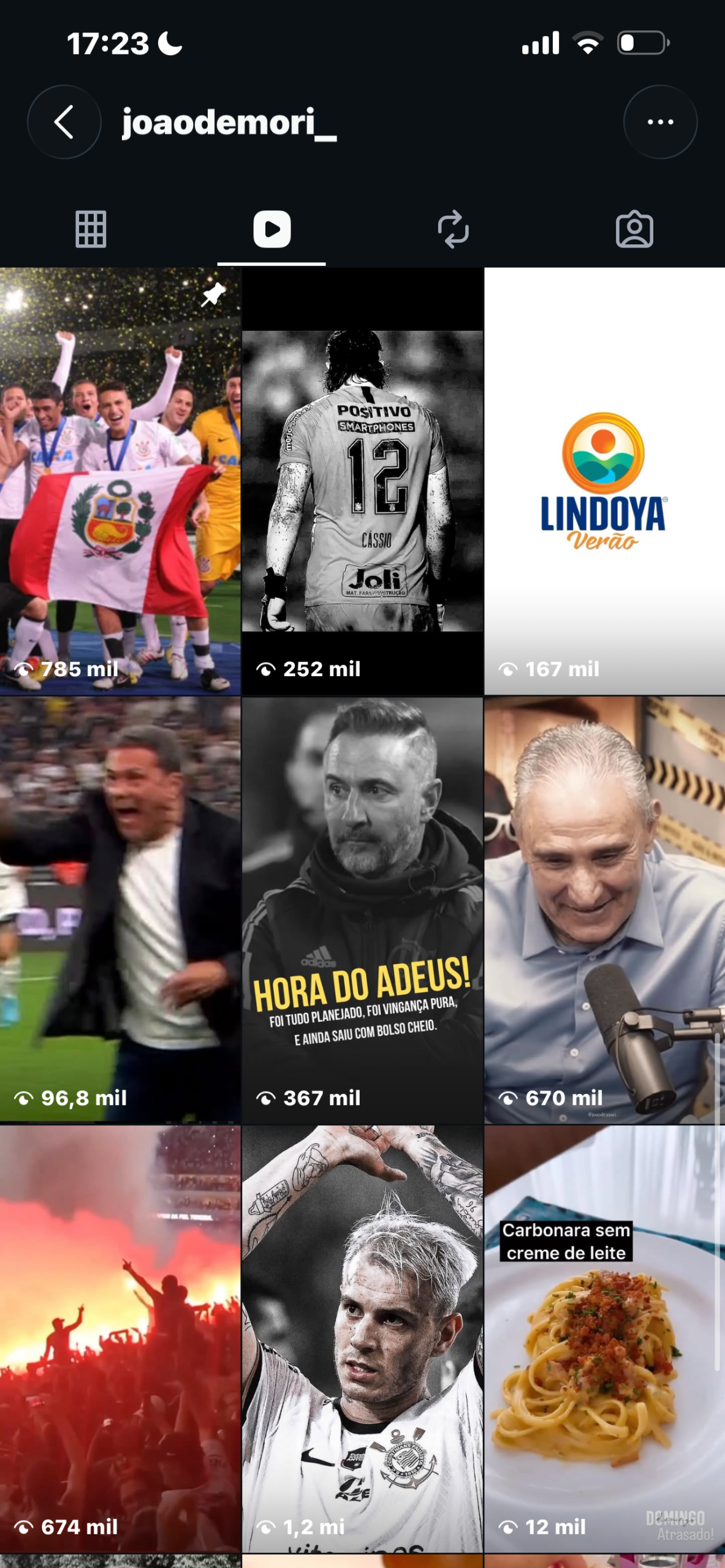
Task: Select the Reels tab
Action: (x=271, y=230)
